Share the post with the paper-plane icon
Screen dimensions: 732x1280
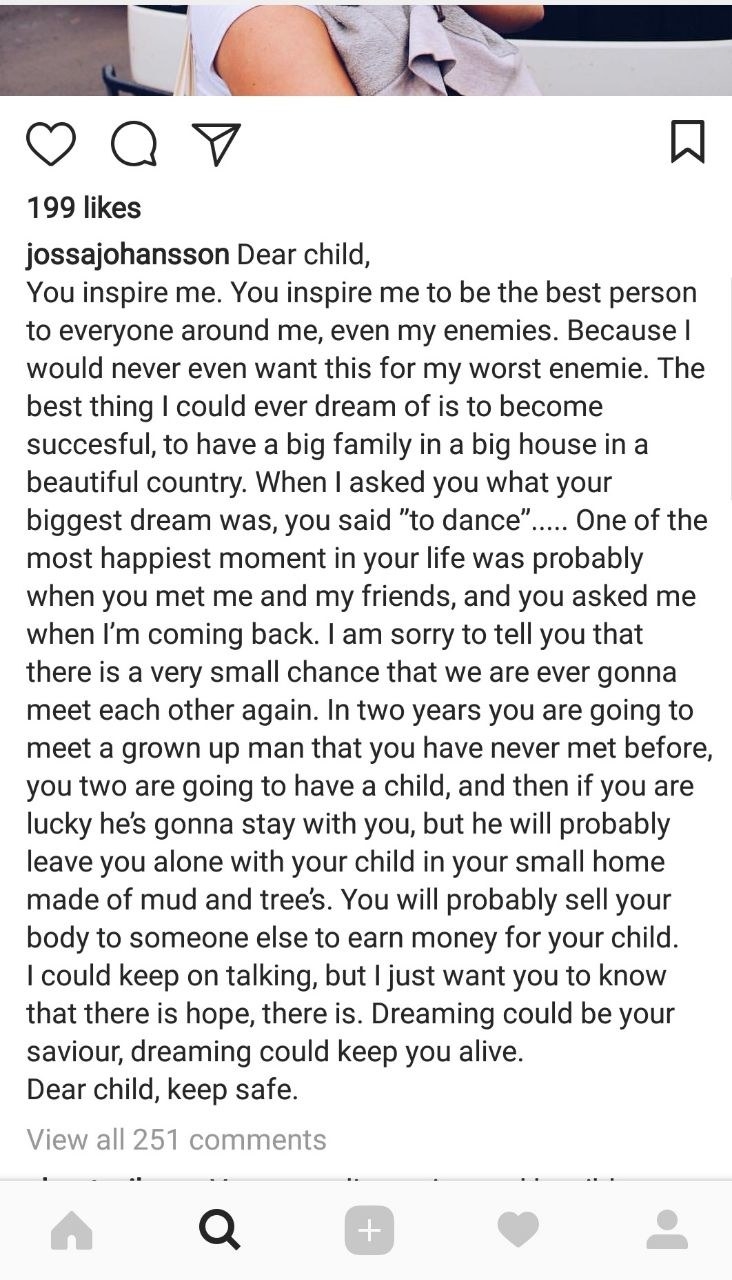pos(216,144)
